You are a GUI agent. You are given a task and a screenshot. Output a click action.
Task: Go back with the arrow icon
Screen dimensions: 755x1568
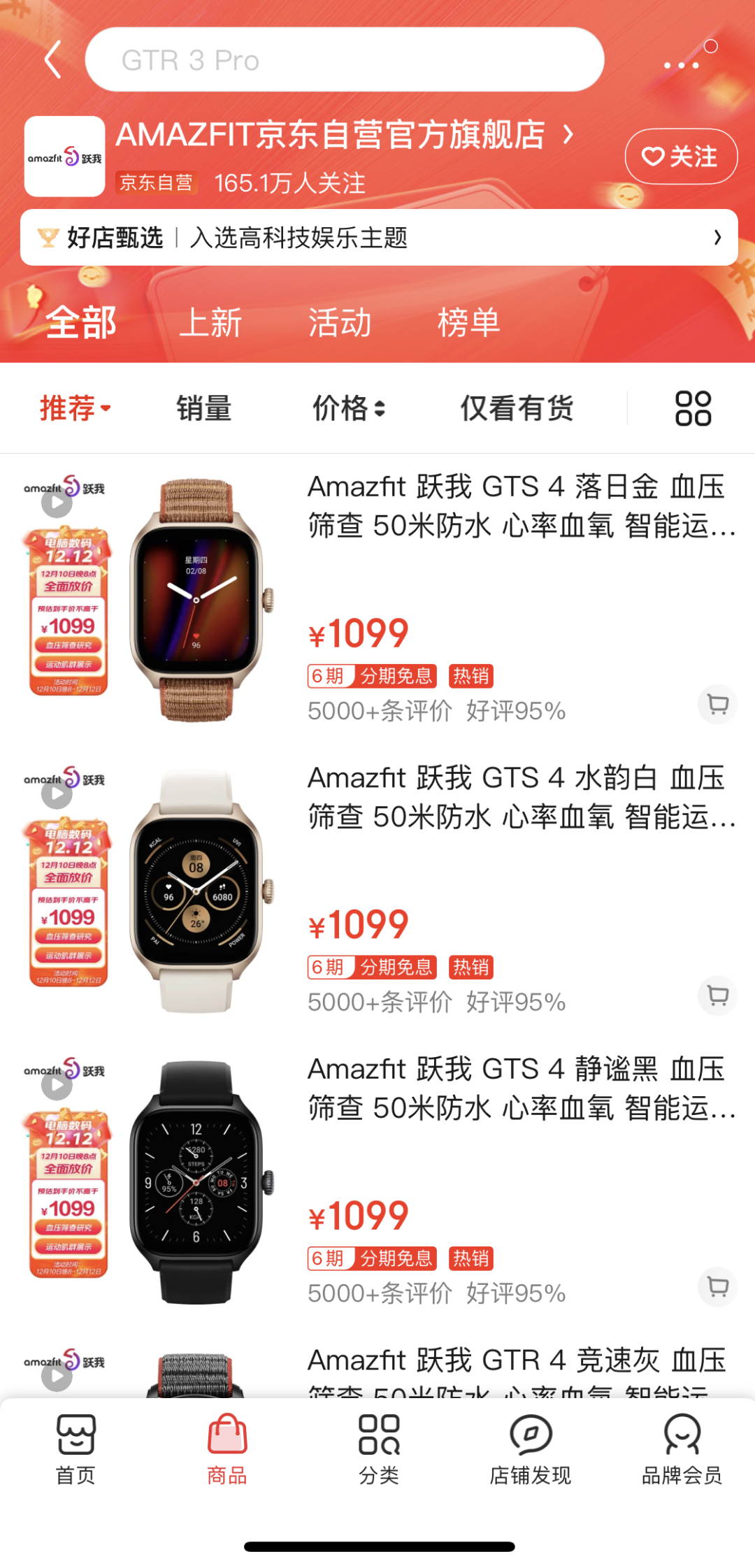point(53,59)
